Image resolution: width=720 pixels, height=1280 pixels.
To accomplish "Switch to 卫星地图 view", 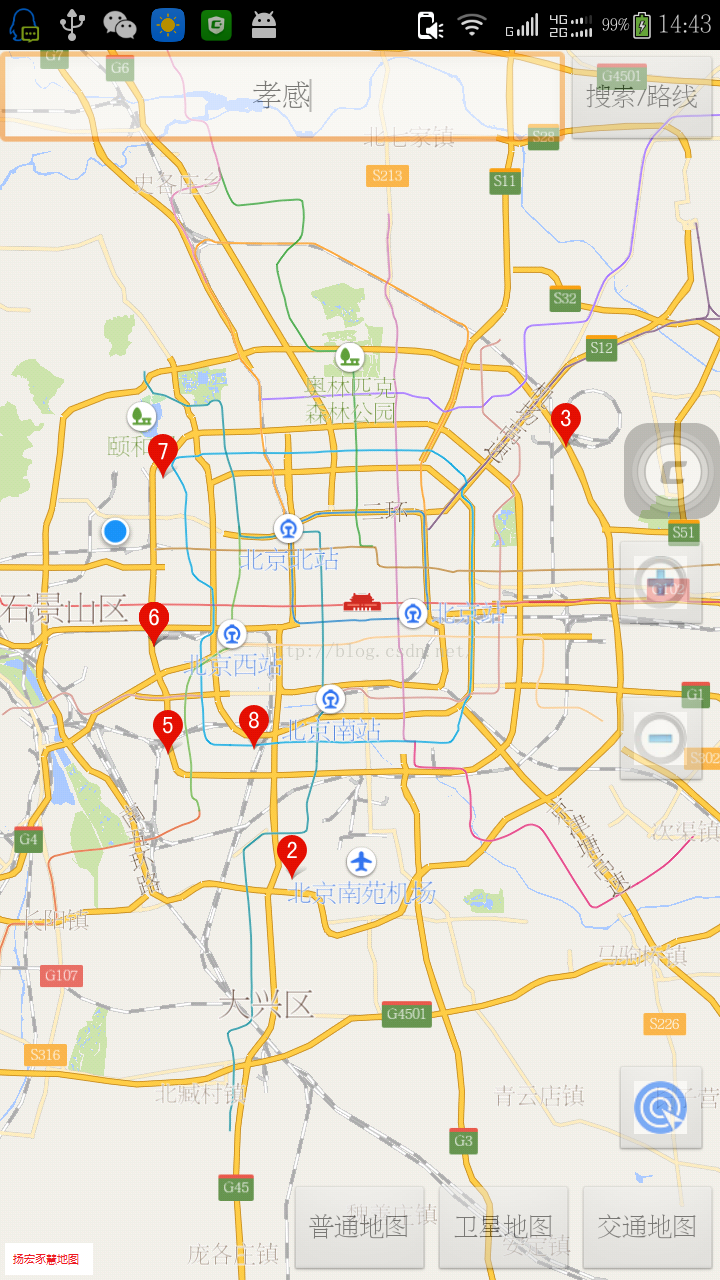I will coord(503,1227).
